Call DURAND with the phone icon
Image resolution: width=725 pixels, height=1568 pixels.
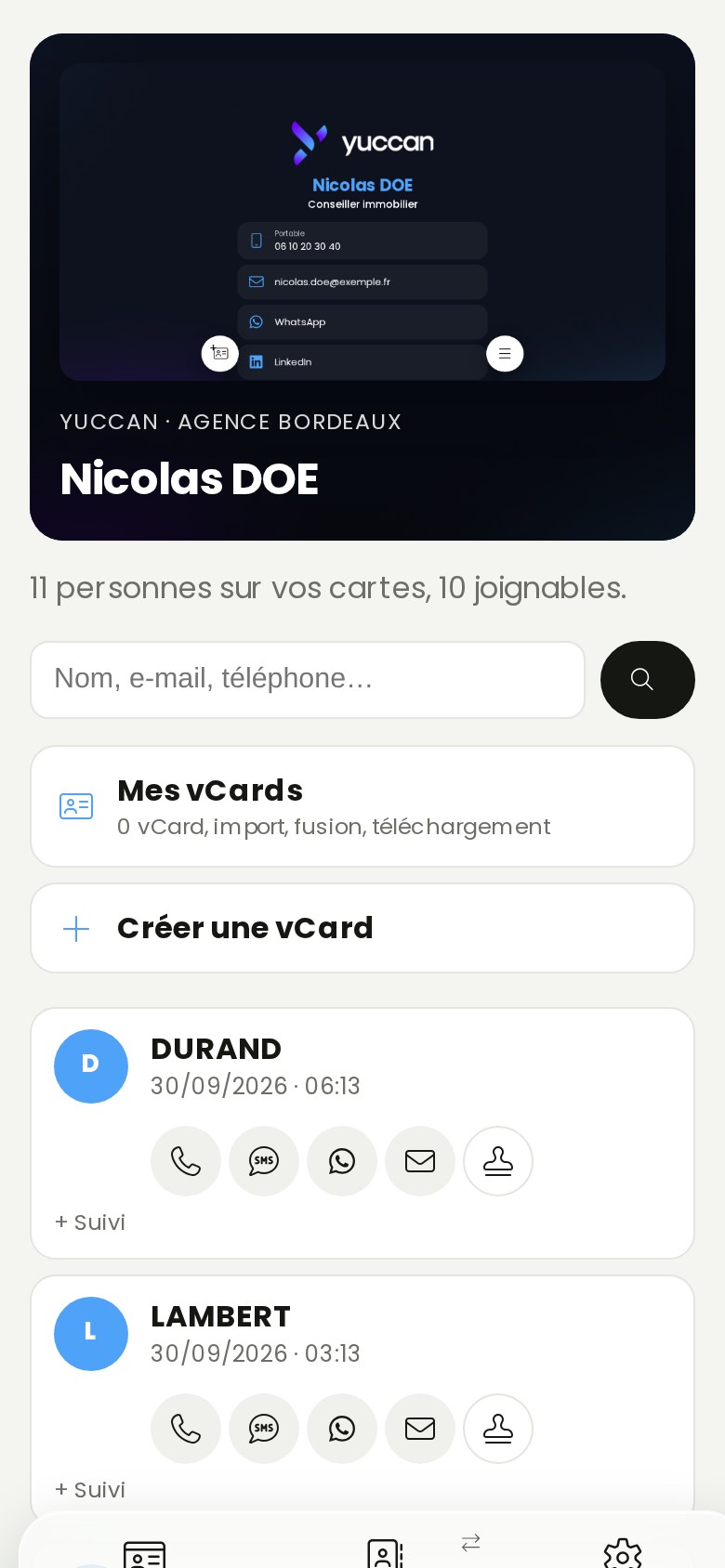coord(186,1161)
